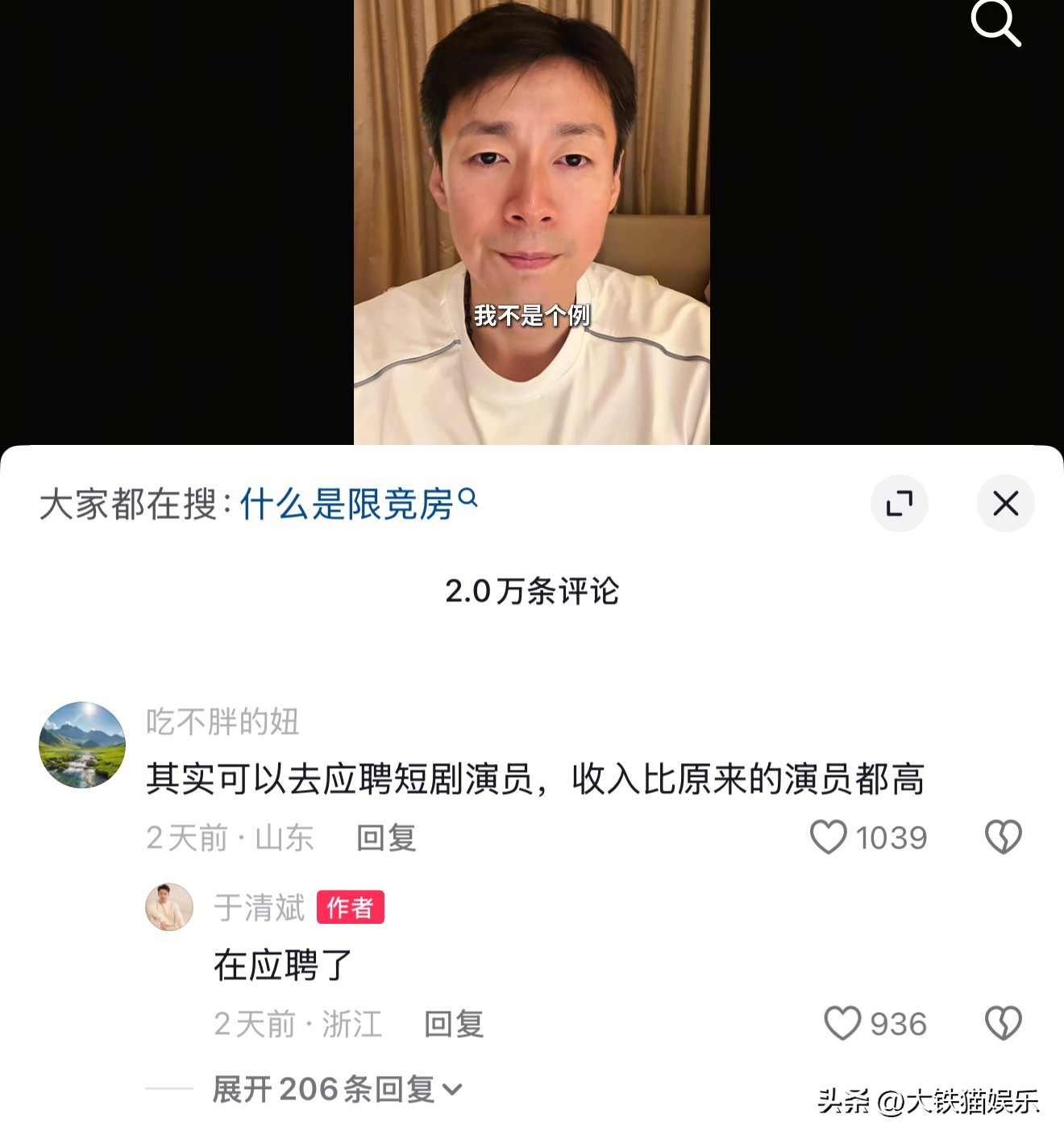Image resolution: width=1064 pixels, height=1139 pixels.
Task: Dislike 吃不胖的妞's comment
Action: (x=1003, y=837)
